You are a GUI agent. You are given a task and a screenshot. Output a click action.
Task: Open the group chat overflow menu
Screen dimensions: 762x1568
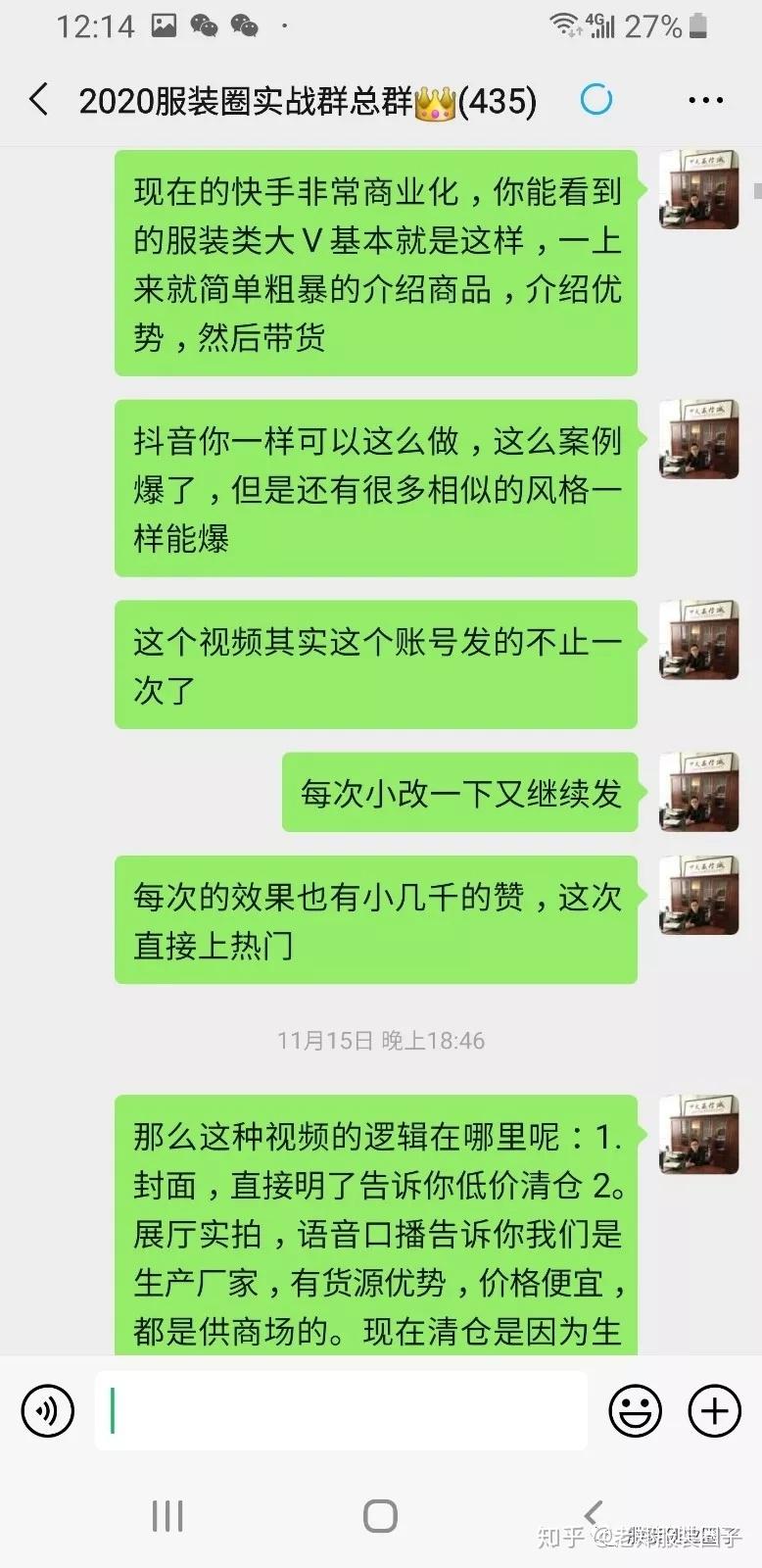705,100
